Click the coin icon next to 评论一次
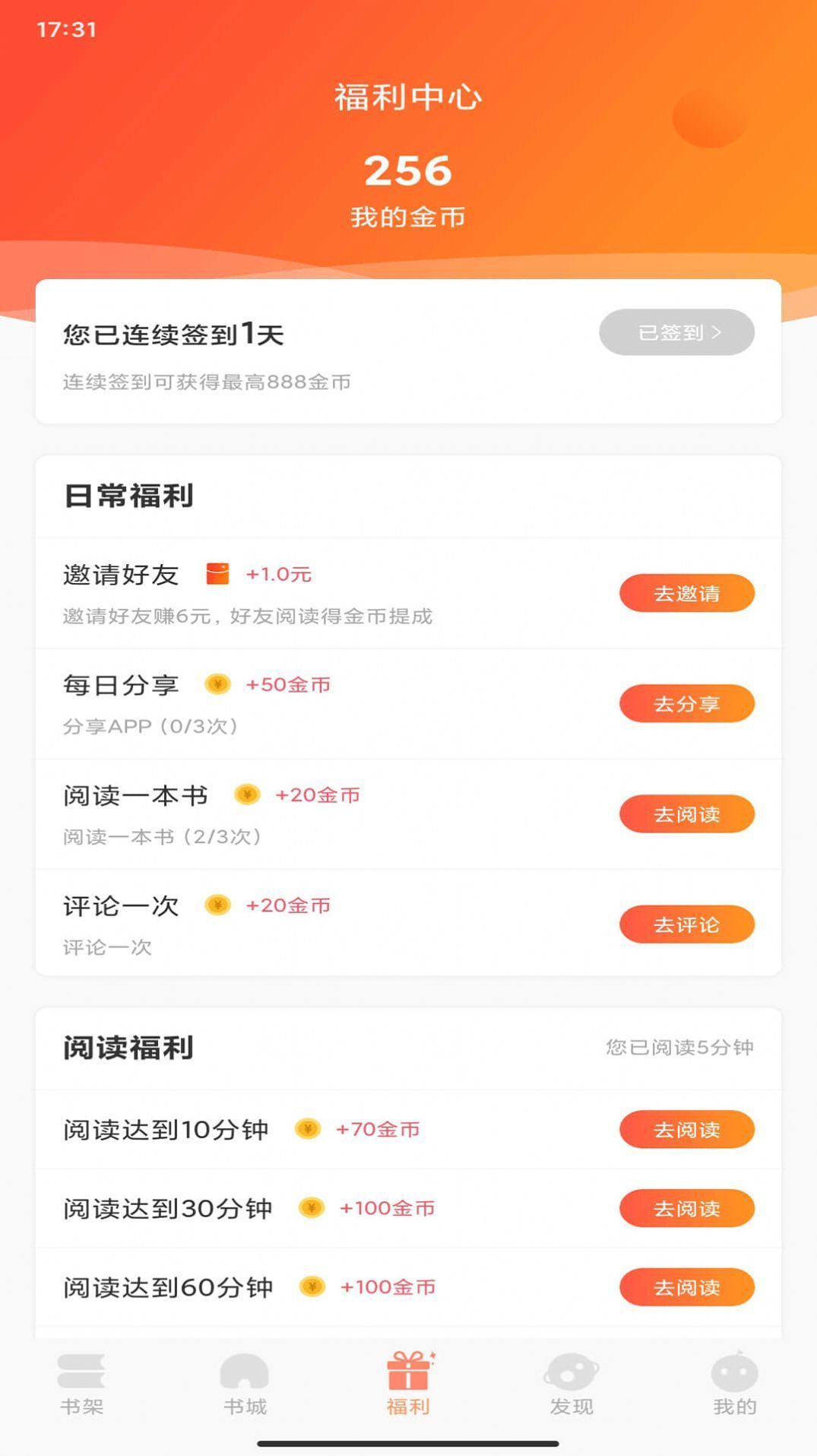This screenshot has width=817, height=1456. coord(218,906)
